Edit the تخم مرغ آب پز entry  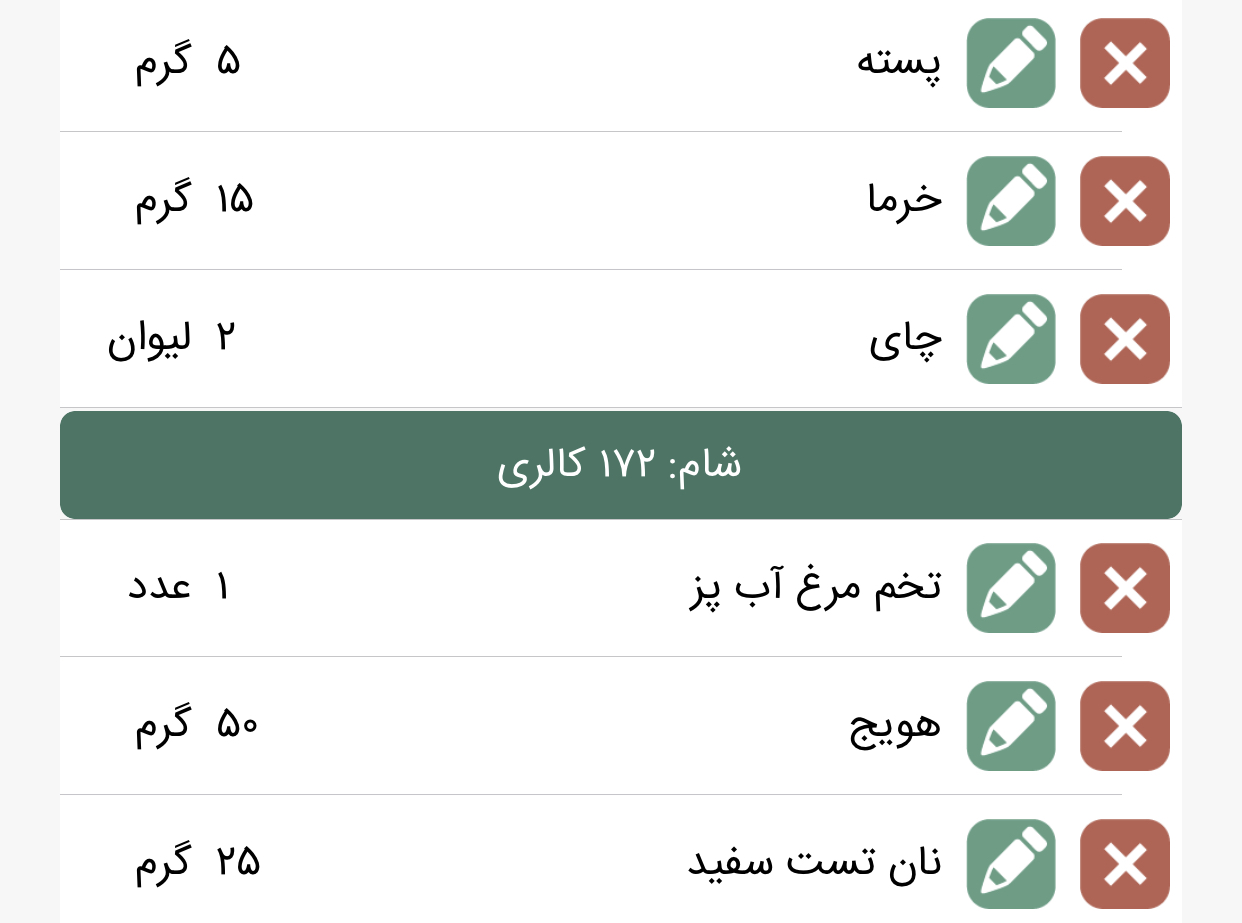1010,588
